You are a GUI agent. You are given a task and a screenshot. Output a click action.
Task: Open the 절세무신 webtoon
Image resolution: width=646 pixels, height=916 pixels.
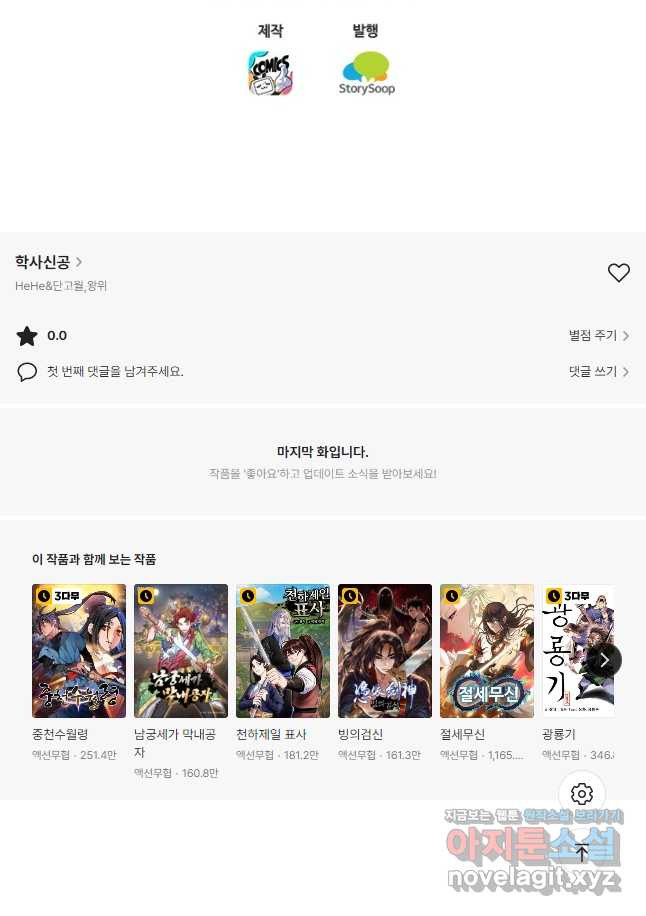(487, 651)
